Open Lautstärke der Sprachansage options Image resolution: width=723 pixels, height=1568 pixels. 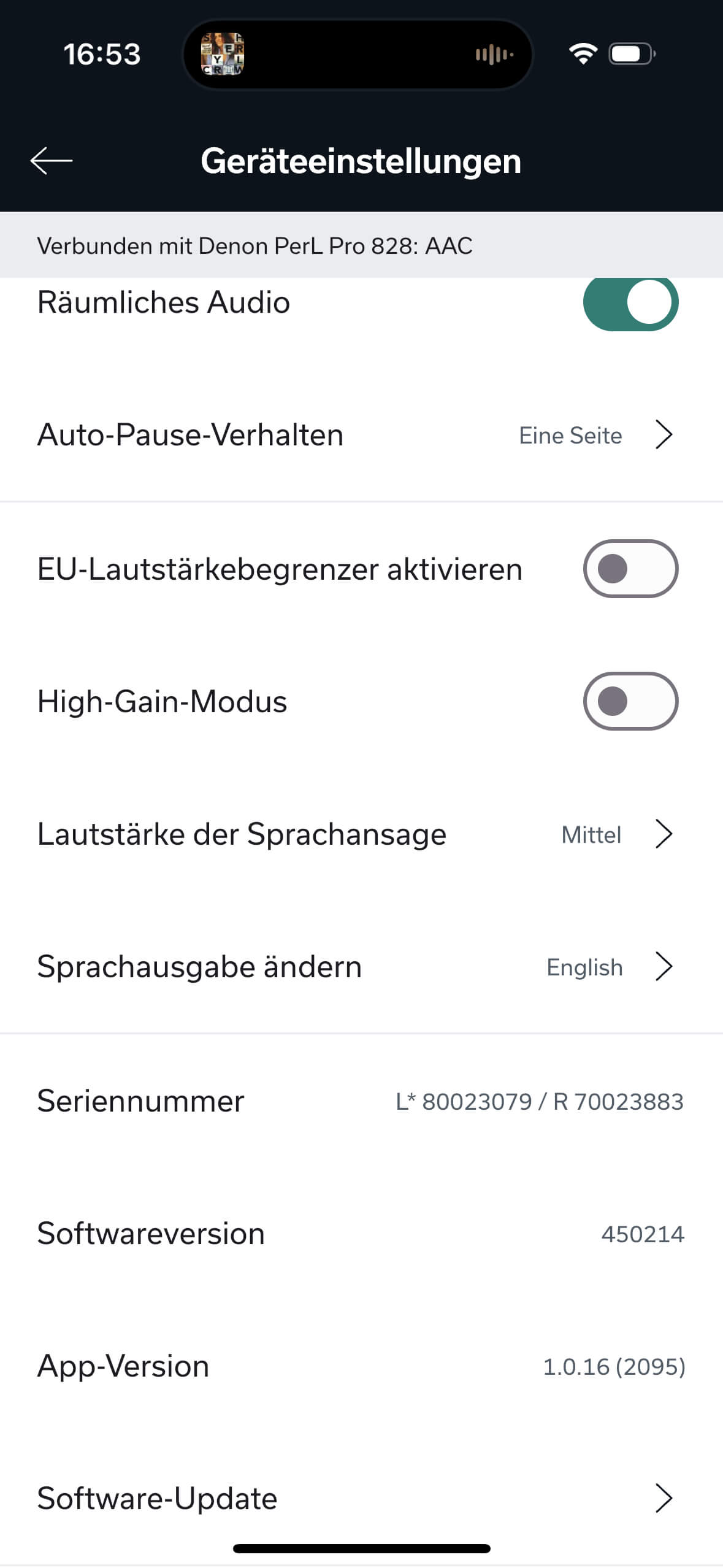pyautogui.click(x=361, y=834)
